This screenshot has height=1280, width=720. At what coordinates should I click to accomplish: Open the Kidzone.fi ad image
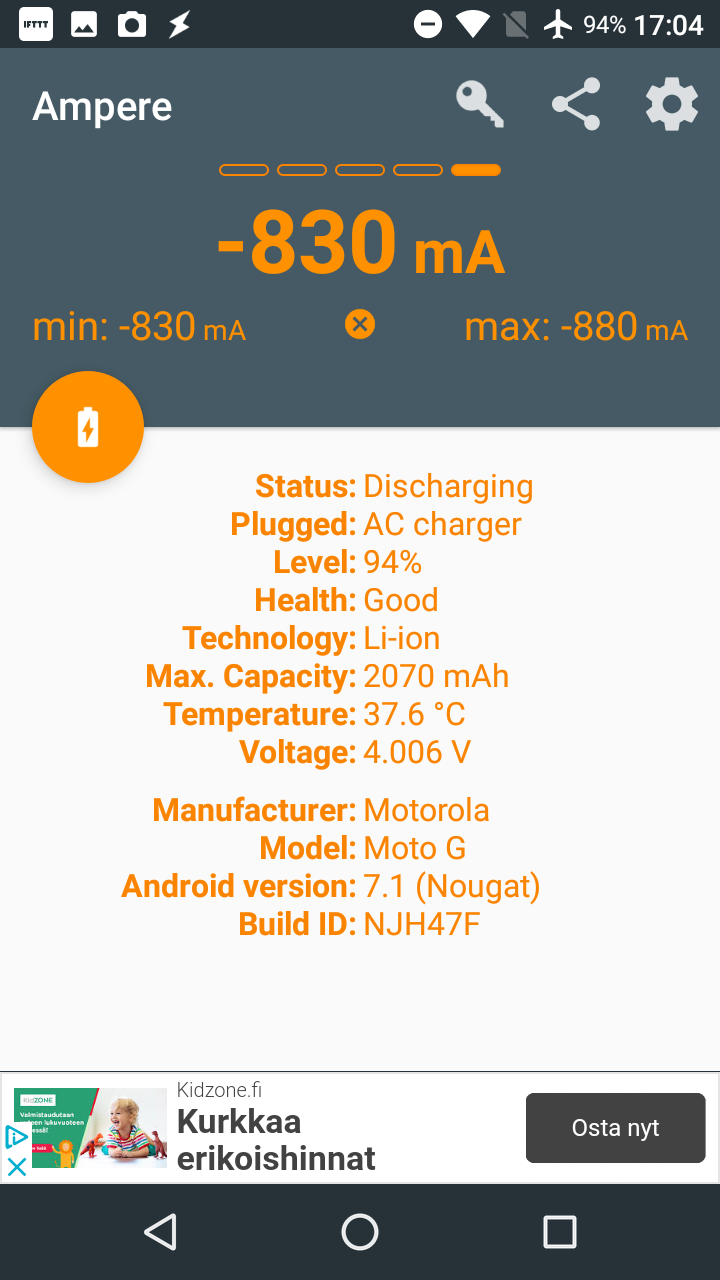[x=90, y=1128]
